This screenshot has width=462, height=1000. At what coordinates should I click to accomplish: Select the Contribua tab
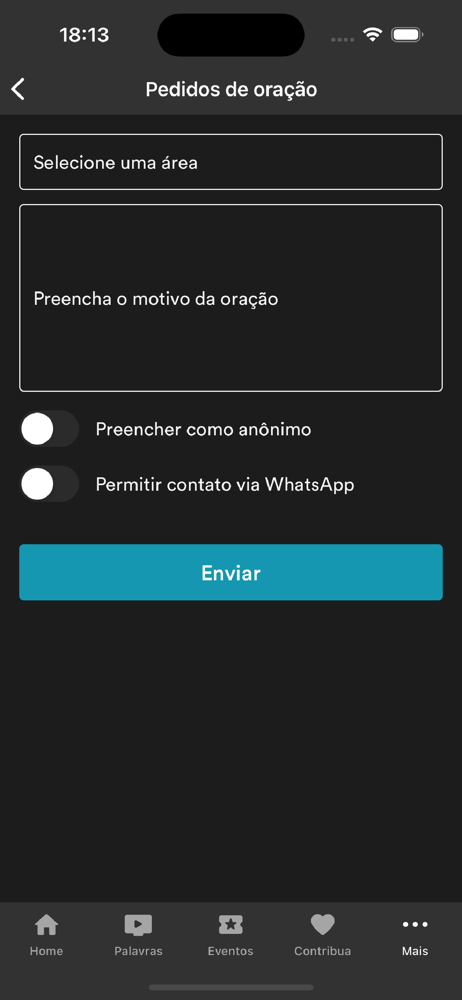click(322, 935)
